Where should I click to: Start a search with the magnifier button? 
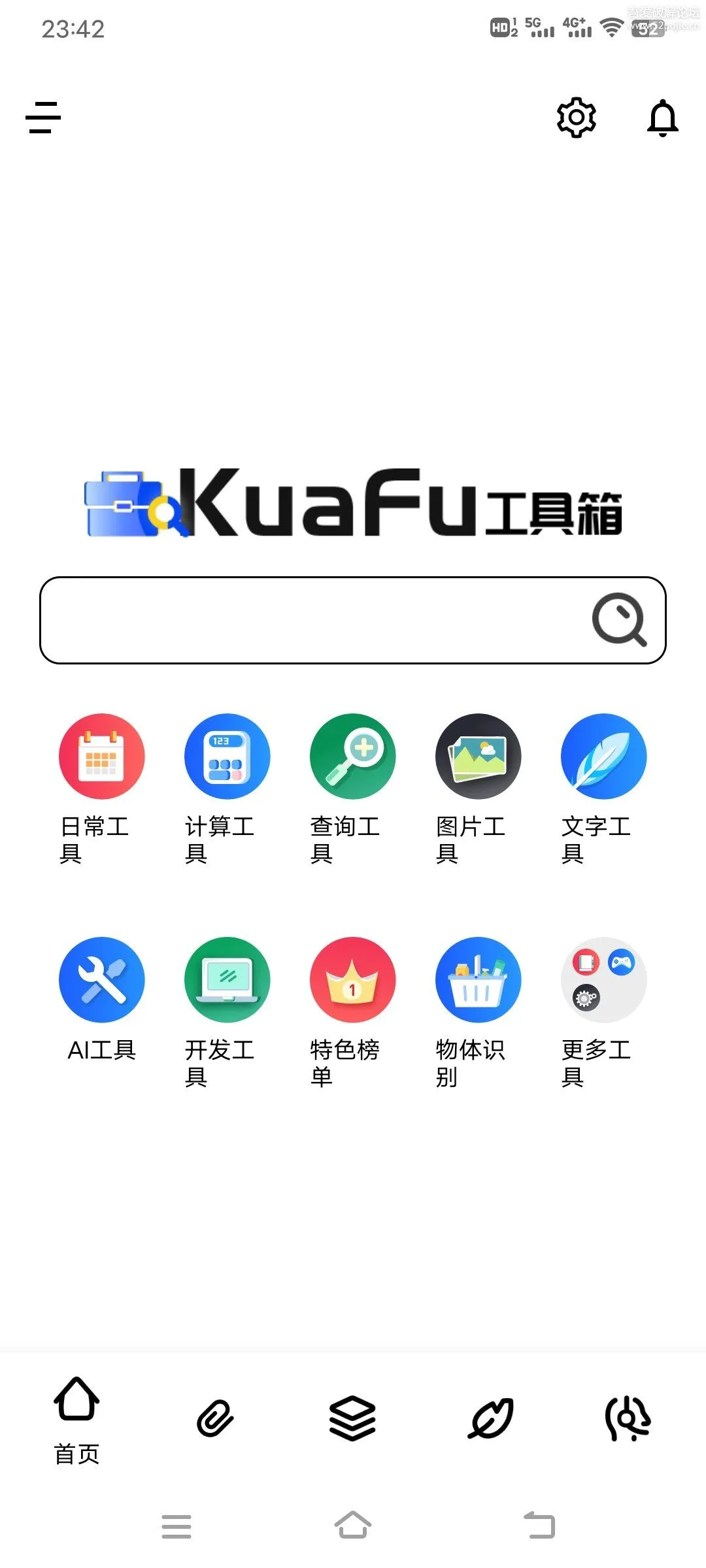(x=617, y=619)
